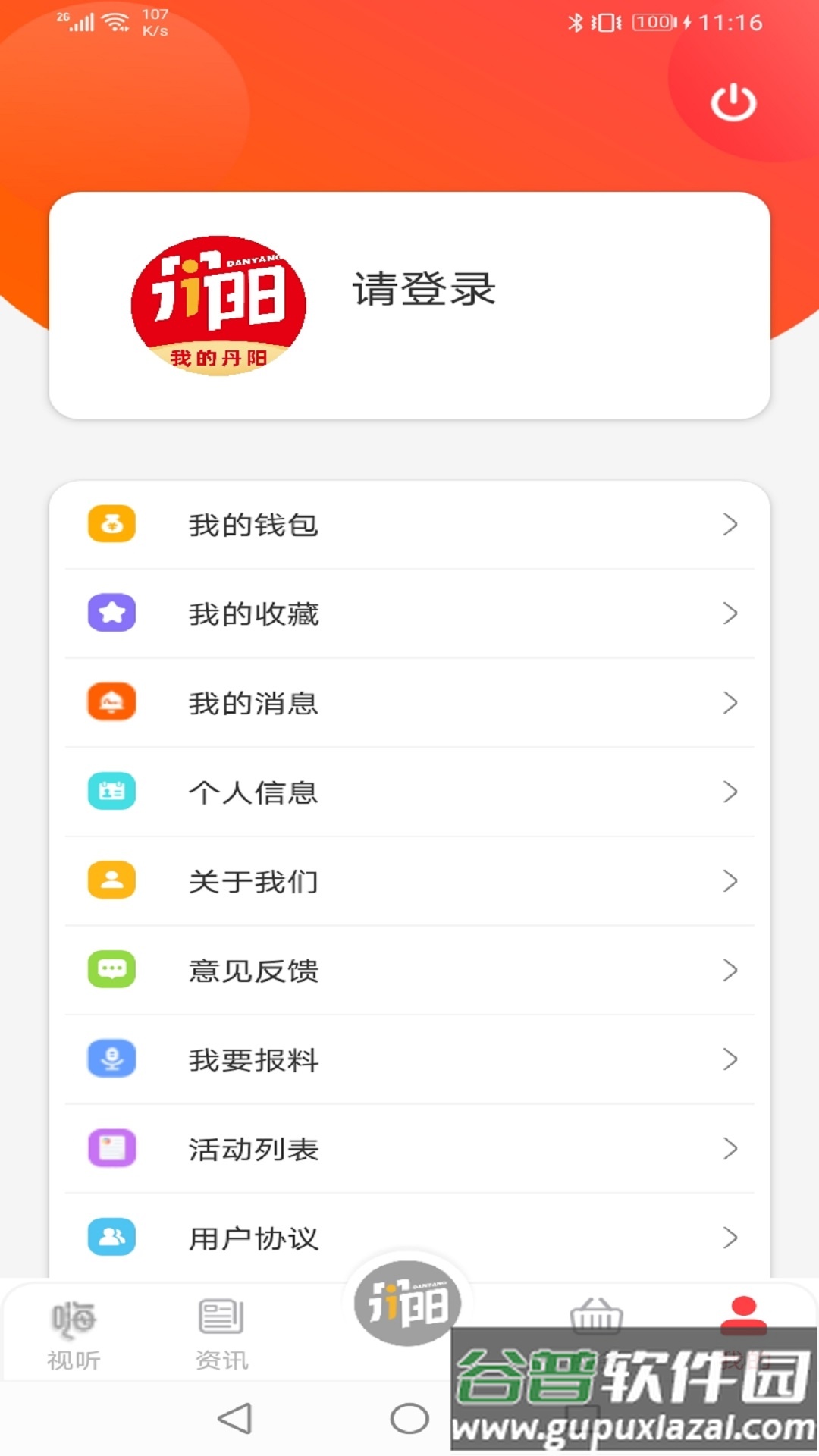
Task: Open the shopping basket icon in bottom navigation
Action: (599, 1316)
